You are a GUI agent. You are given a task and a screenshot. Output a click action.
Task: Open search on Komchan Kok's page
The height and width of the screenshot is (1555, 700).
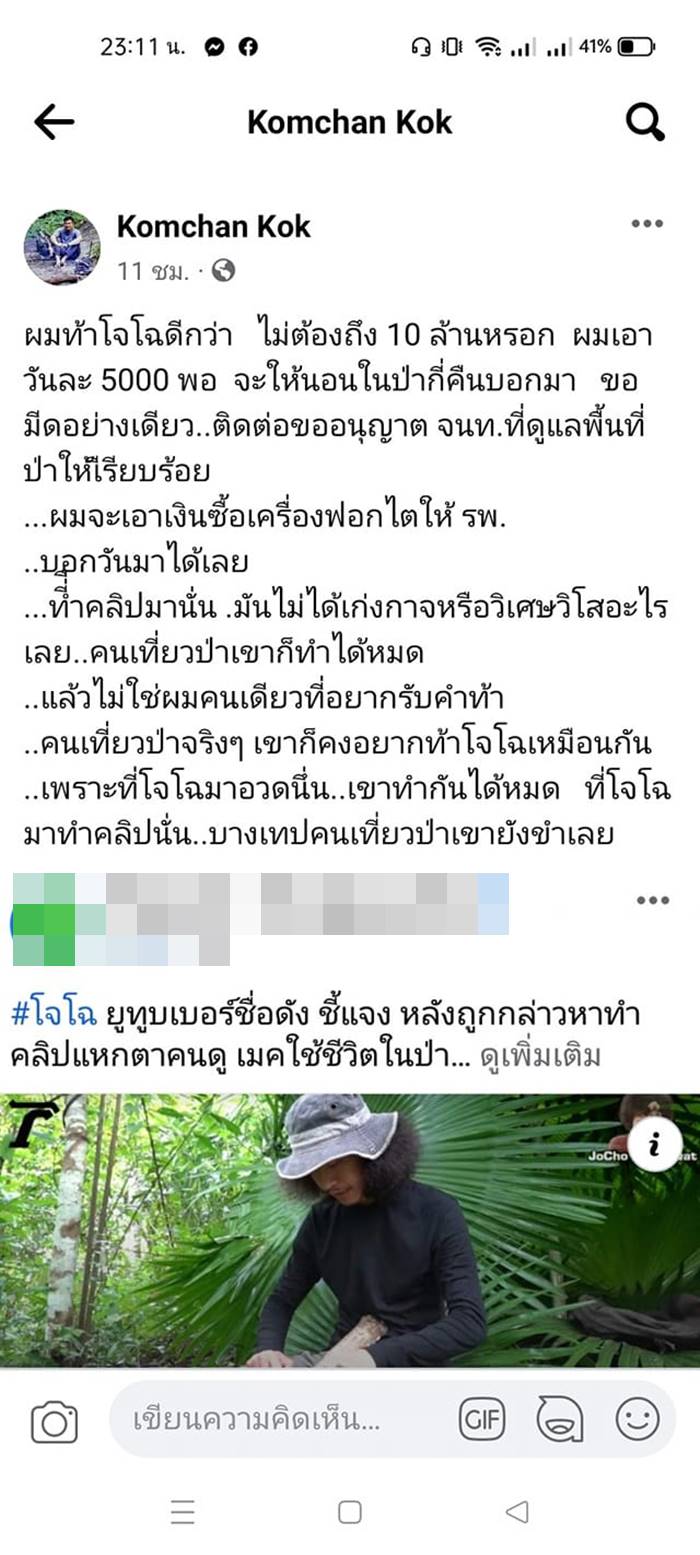pyautogui.click(x=645, y=122)
